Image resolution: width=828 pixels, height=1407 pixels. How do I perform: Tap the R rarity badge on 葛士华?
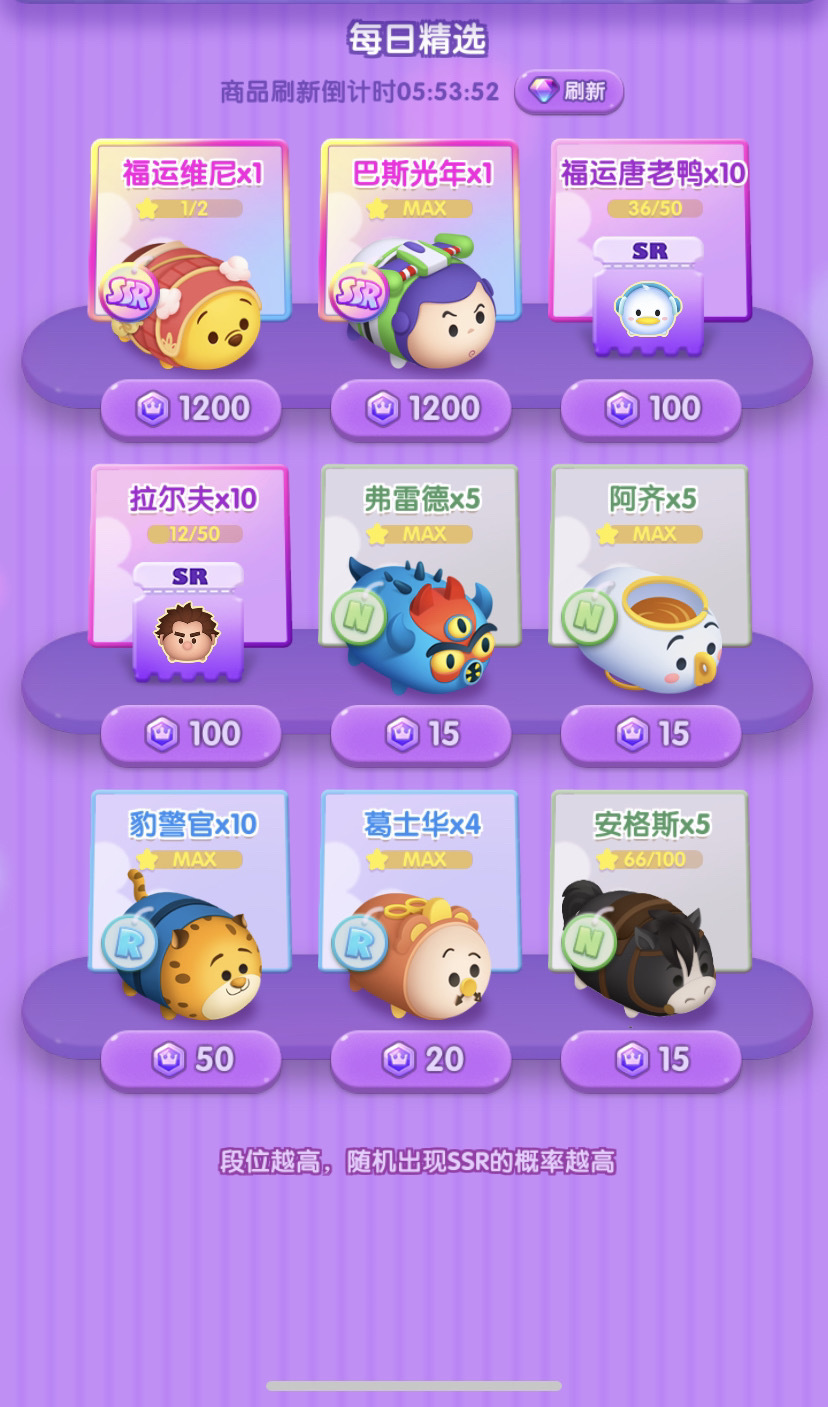(362, 941)
